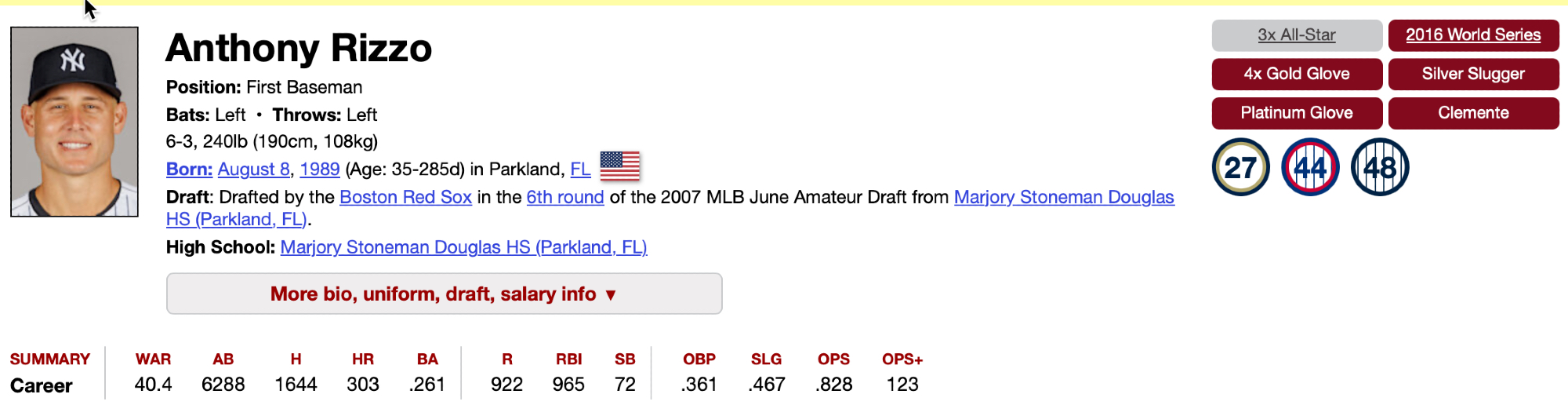Open the 1989 birth year link
Screen dimensions: 1568x416
point(319,170)
